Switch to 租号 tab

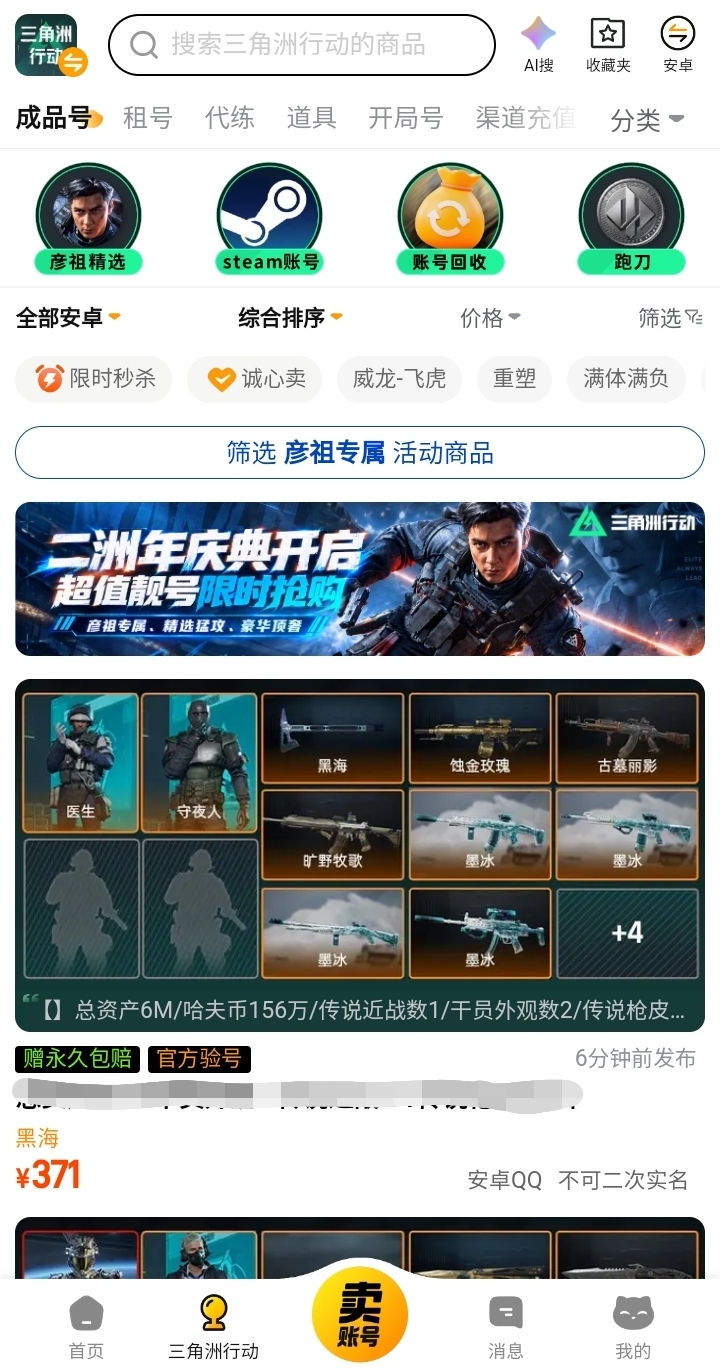pyautogui.click(x=148, y=118)
